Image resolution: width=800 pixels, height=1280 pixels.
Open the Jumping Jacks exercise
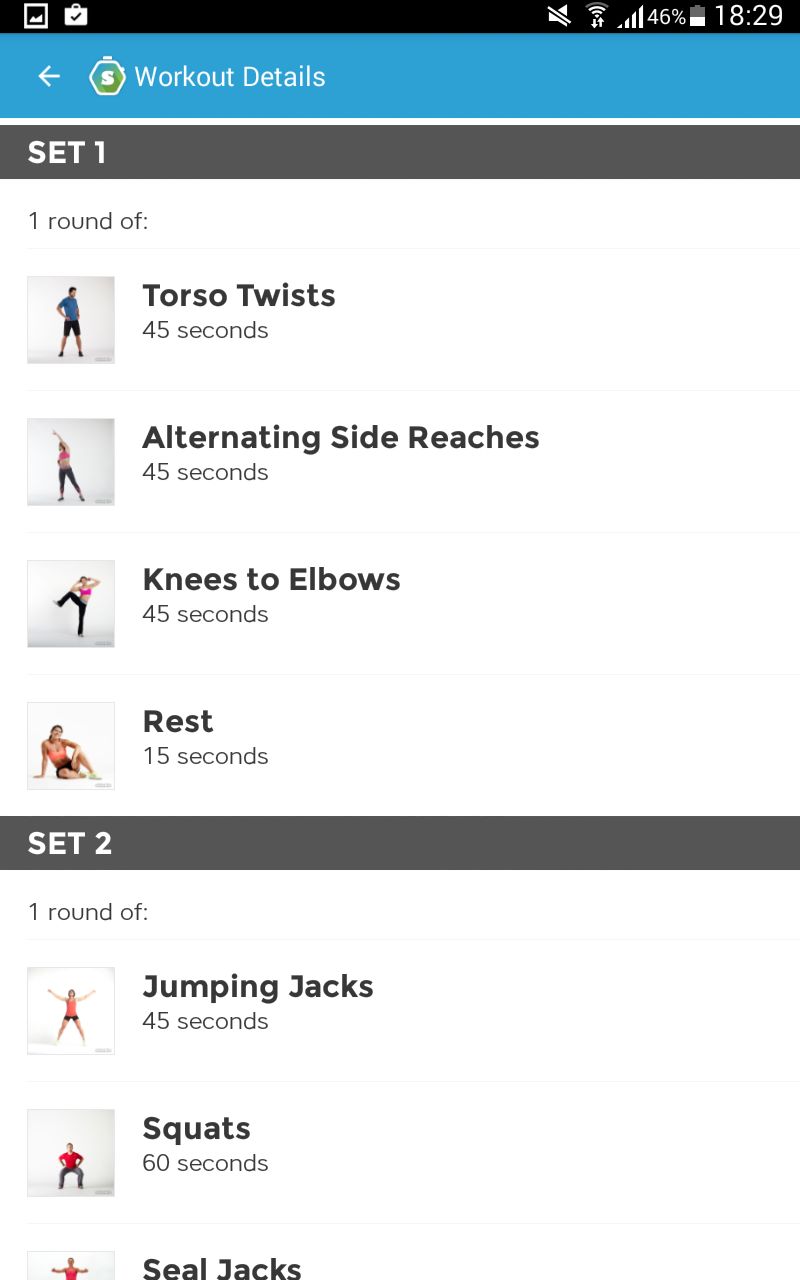tap(400, 1011)
